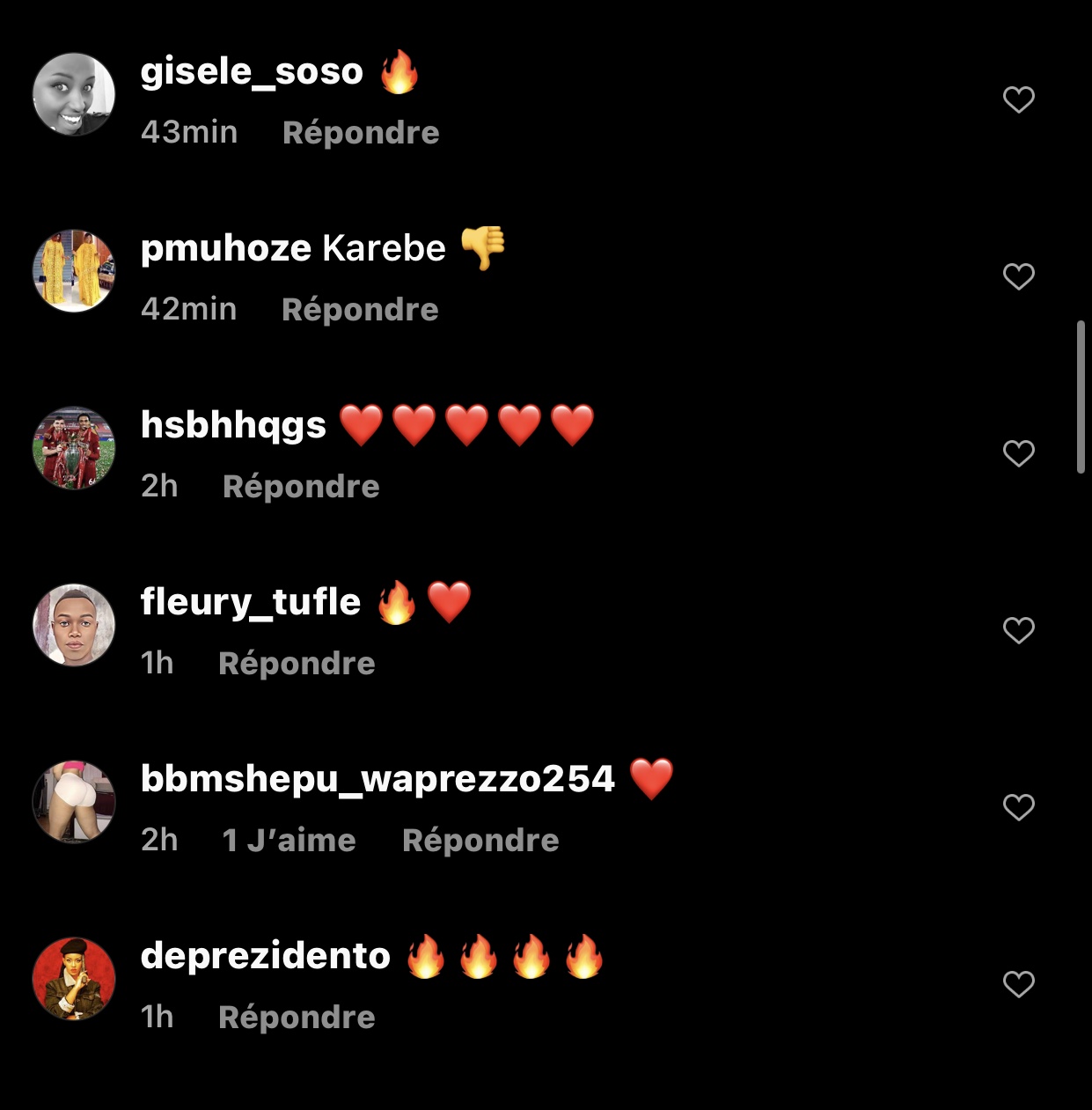Like gisele_soso's comment
The image size is (1092, 1110).
coord(1018,99)
